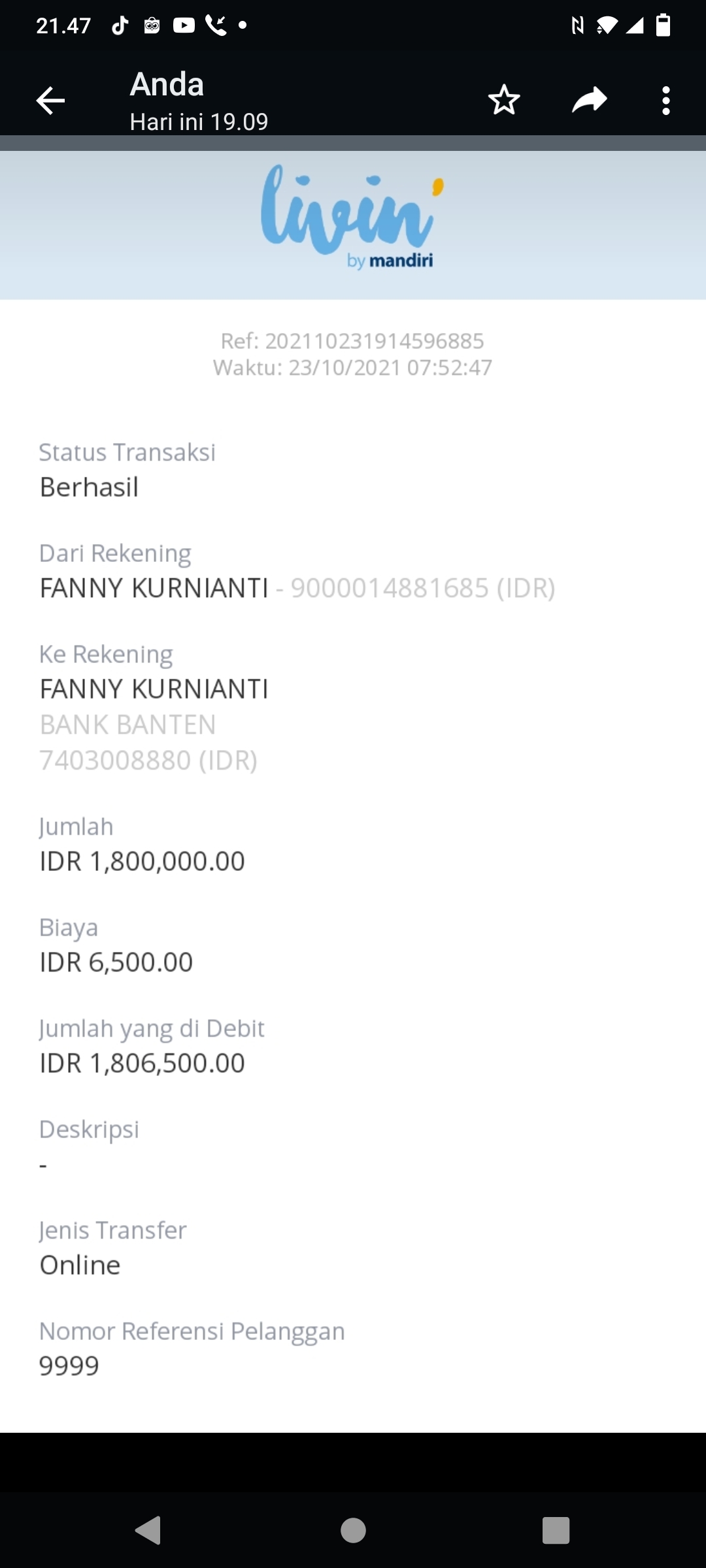Open recent apps from navigation bar

pyautogui.click(x=556, y=1530)
